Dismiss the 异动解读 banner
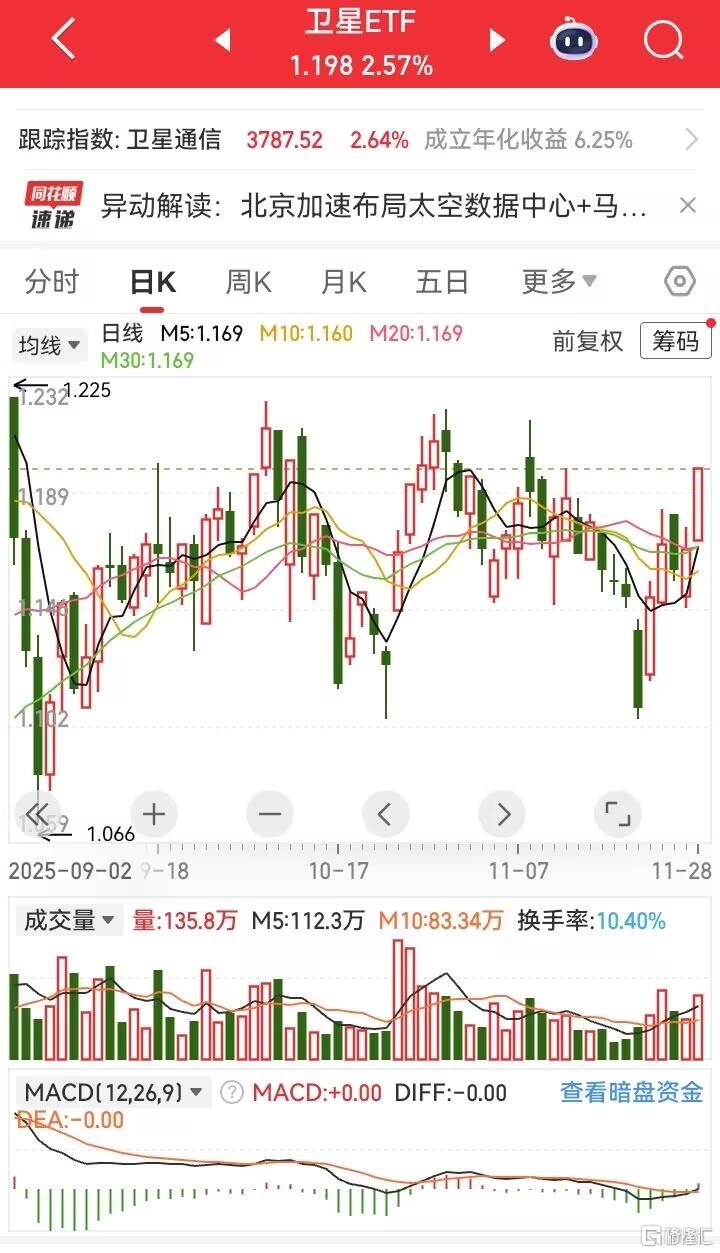 tap(688, 206)
